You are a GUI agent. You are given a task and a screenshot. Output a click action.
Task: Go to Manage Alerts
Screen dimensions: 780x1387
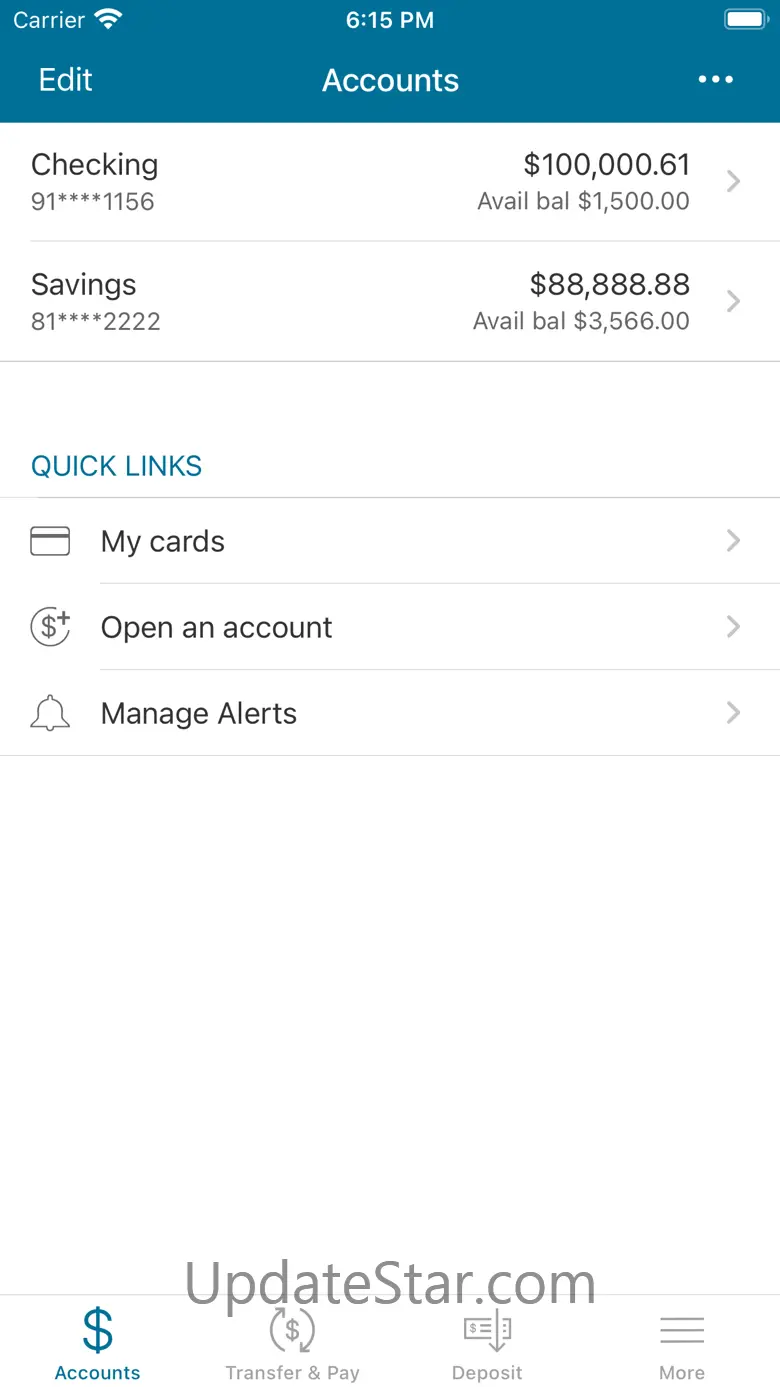pyautogui.click(x=390, y=713)
